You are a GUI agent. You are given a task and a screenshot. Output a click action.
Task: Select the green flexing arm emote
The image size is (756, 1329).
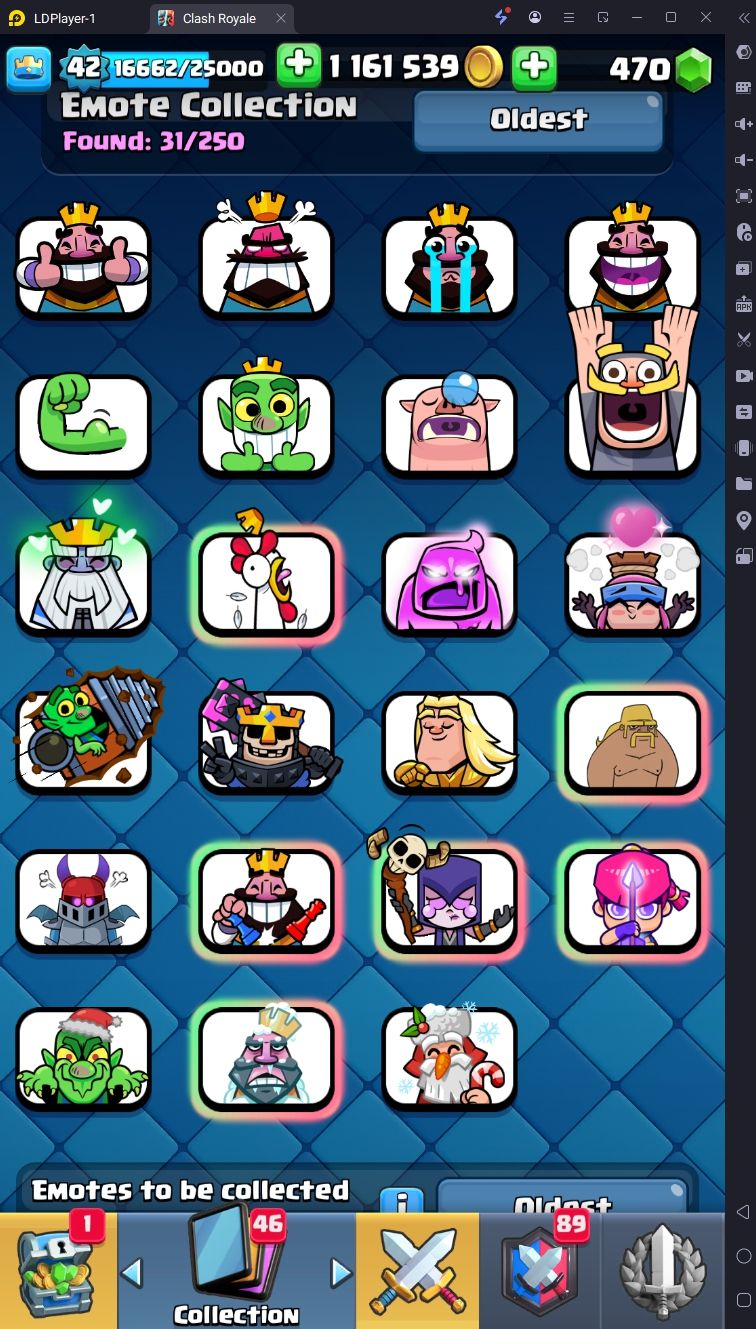[x=83, y=424]
